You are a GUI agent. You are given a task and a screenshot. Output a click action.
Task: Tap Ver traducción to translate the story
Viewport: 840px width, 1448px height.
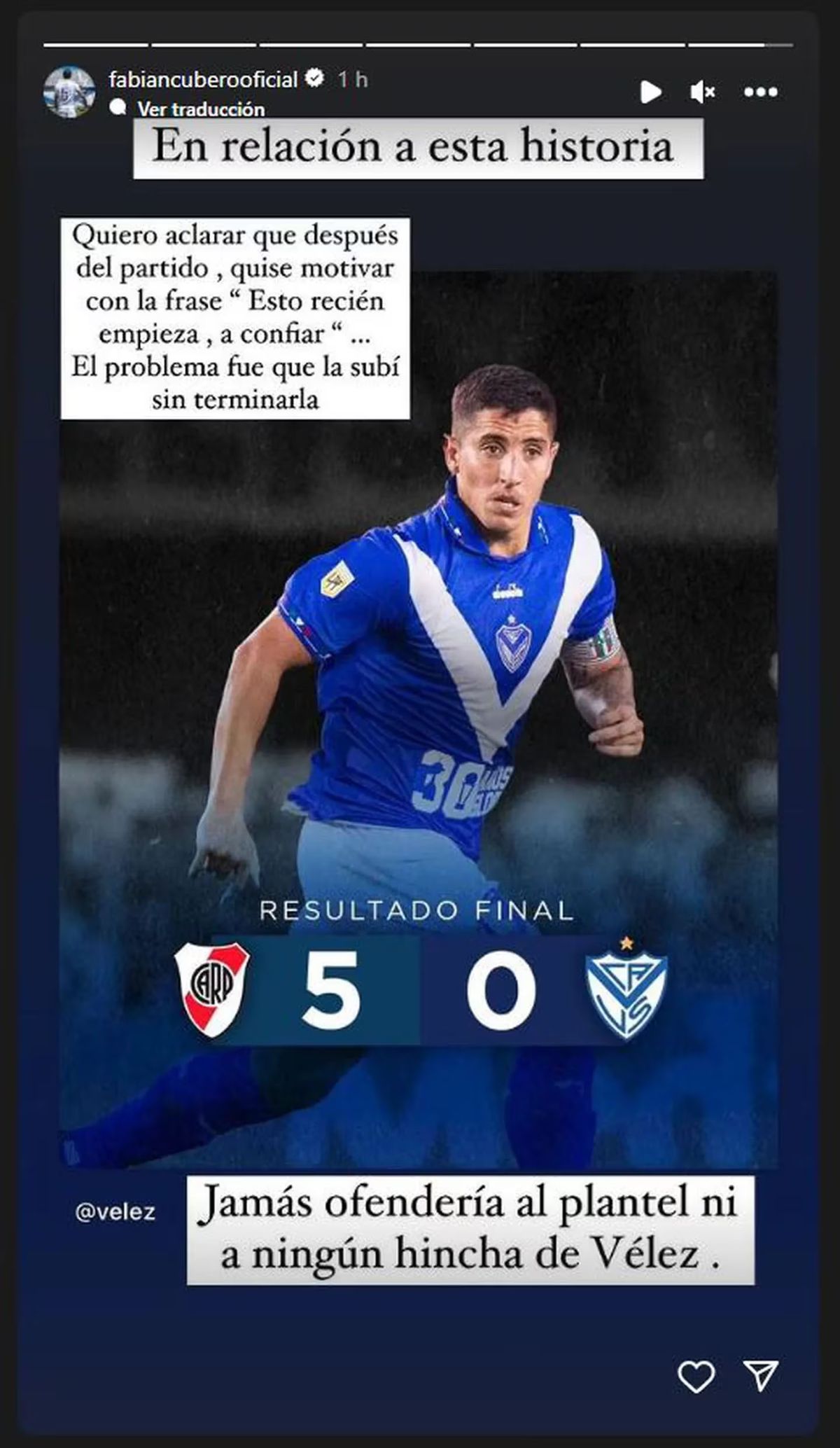[200, 109]
